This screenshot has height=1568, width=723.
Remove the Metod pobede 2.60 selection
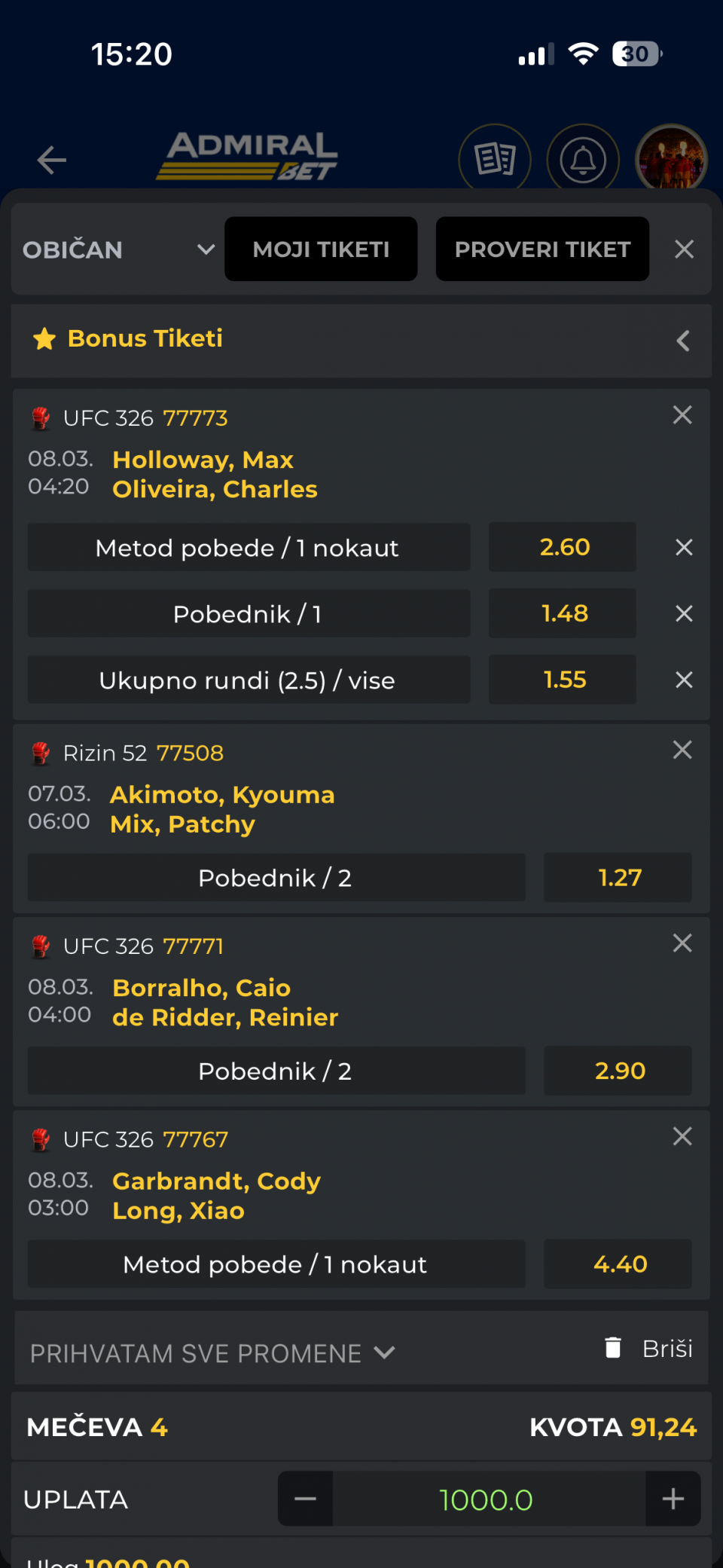tap(684, 548)
